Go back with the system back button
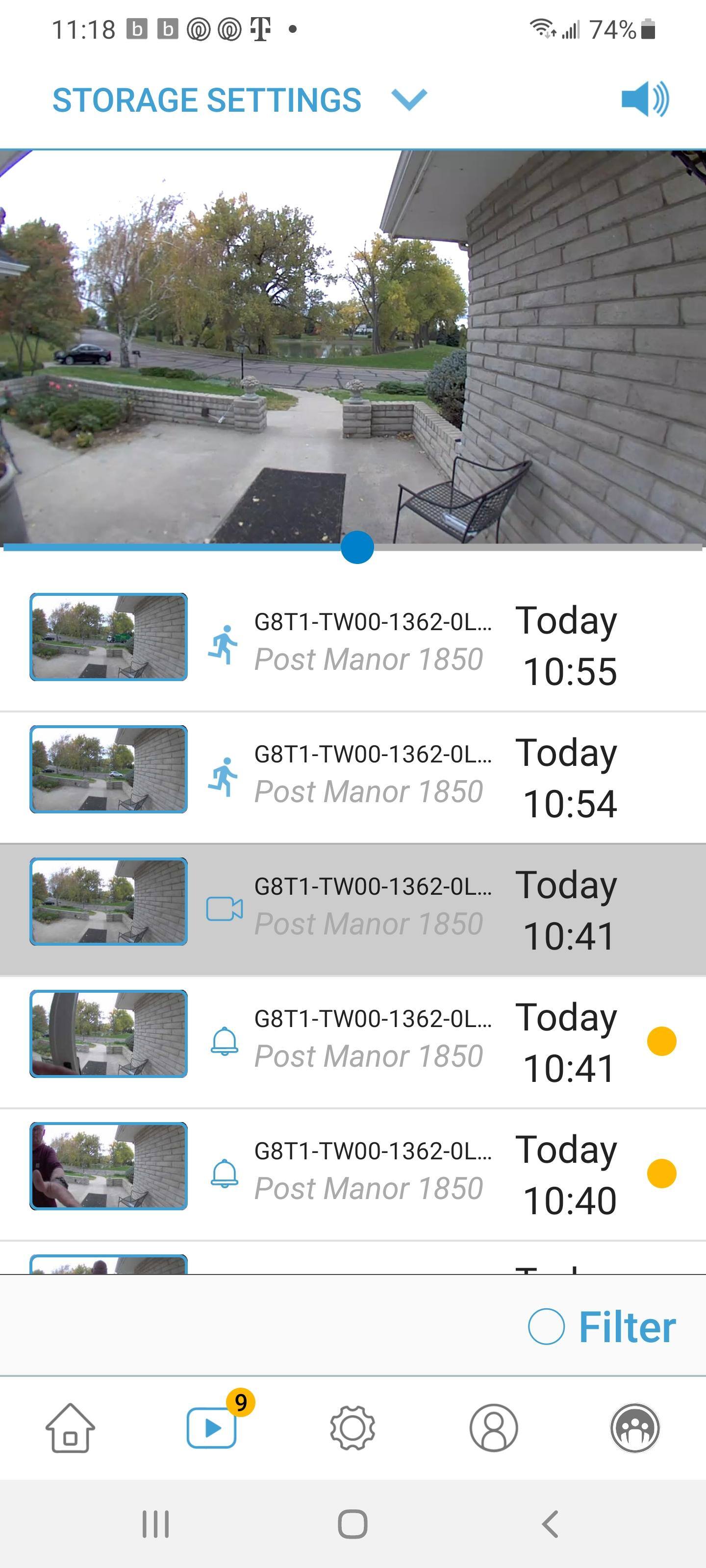This screenshot has width=706, height=1568. [x=550, y=1523]
